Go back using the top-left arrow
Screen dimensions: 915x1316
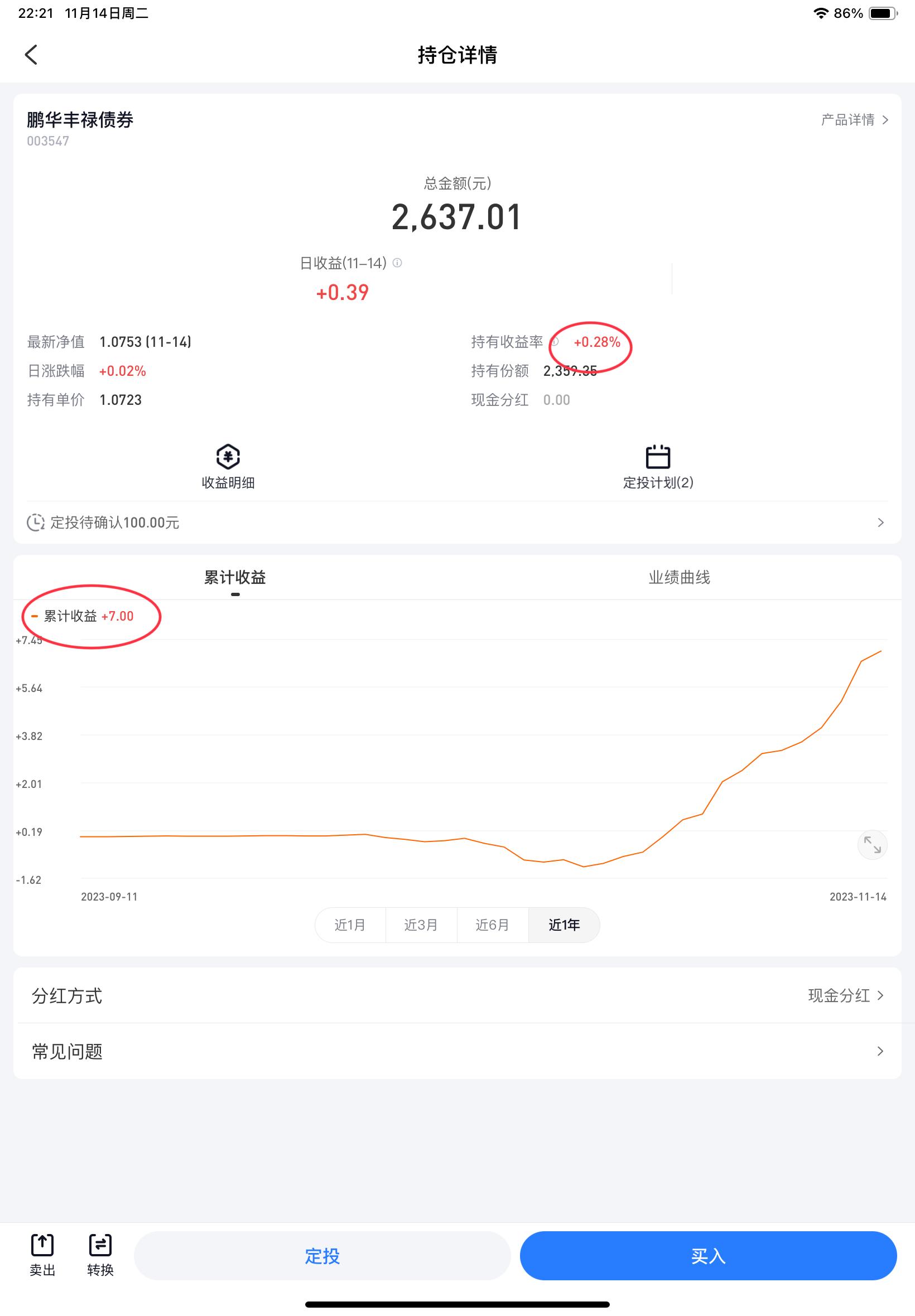[31, 55]
